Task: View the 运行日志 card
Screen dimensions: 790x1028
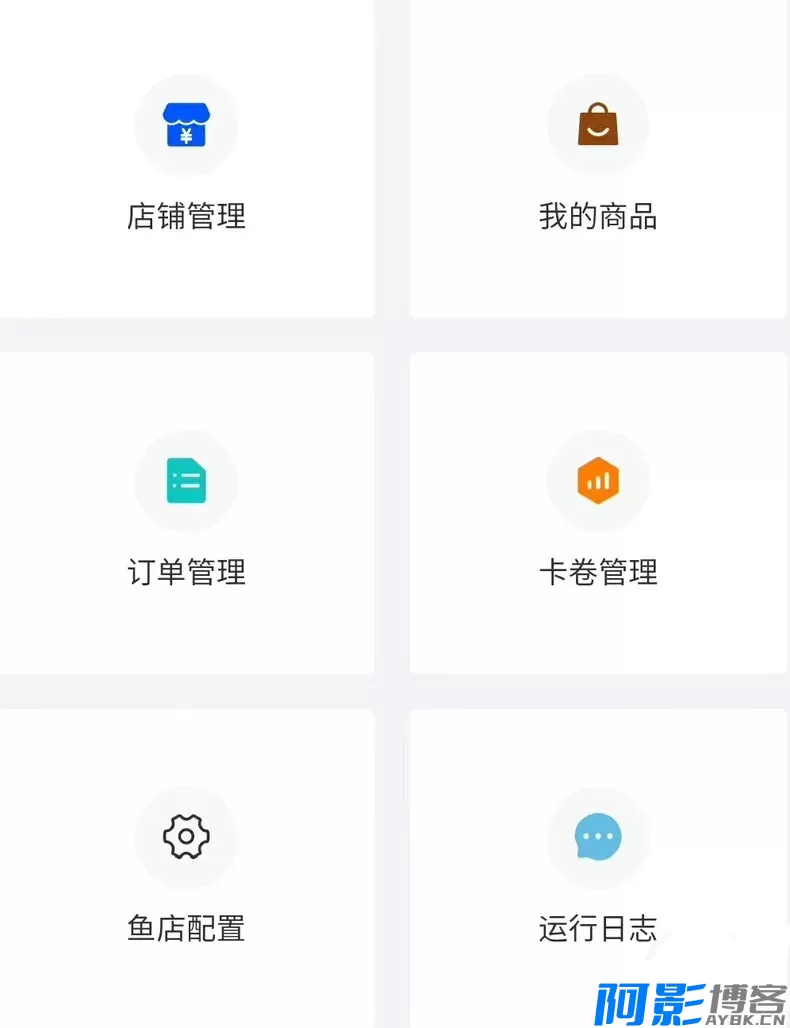Action: click(x=598, y=870)
